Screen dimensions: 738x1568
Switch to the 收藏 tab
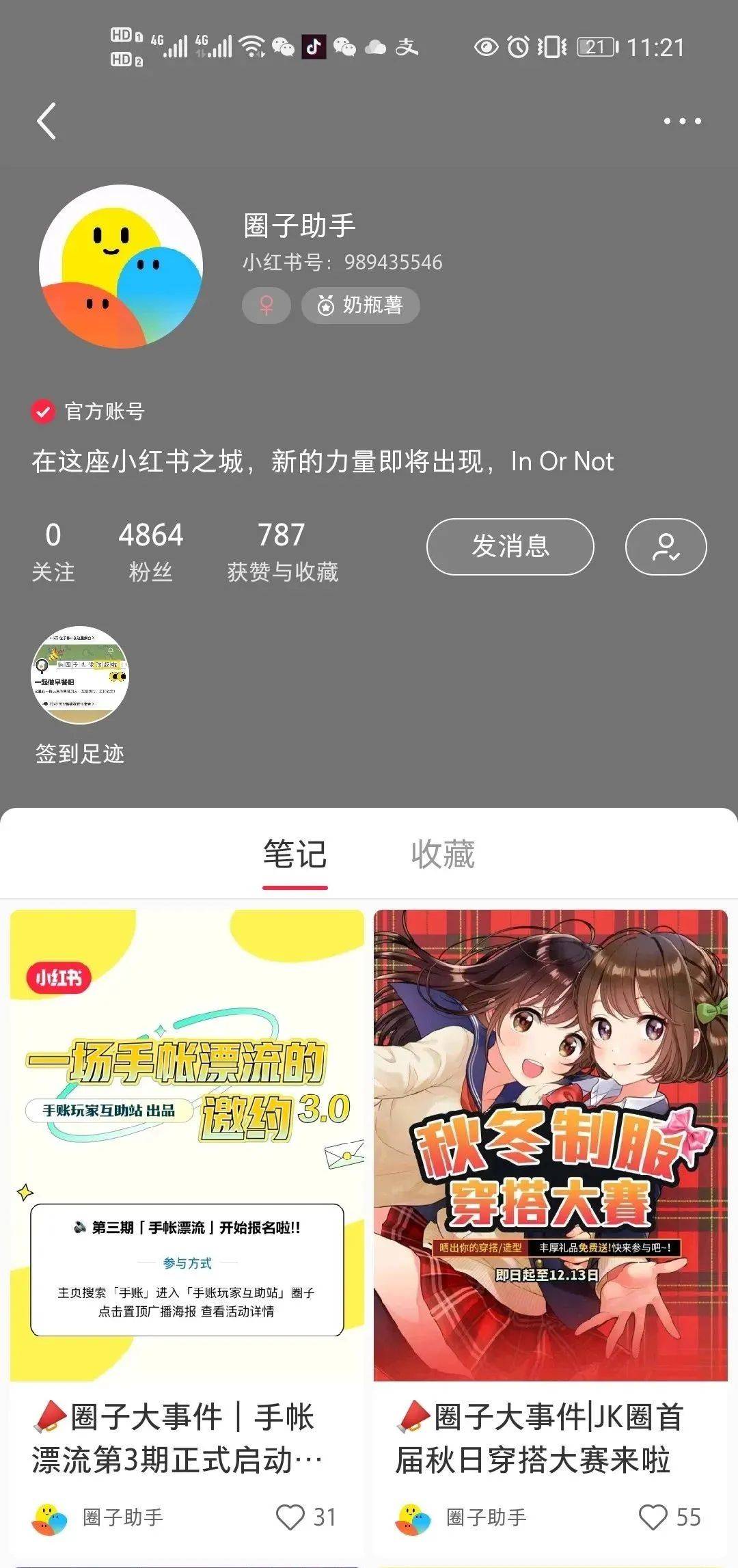pyautogui.click(x=443, y=854)
